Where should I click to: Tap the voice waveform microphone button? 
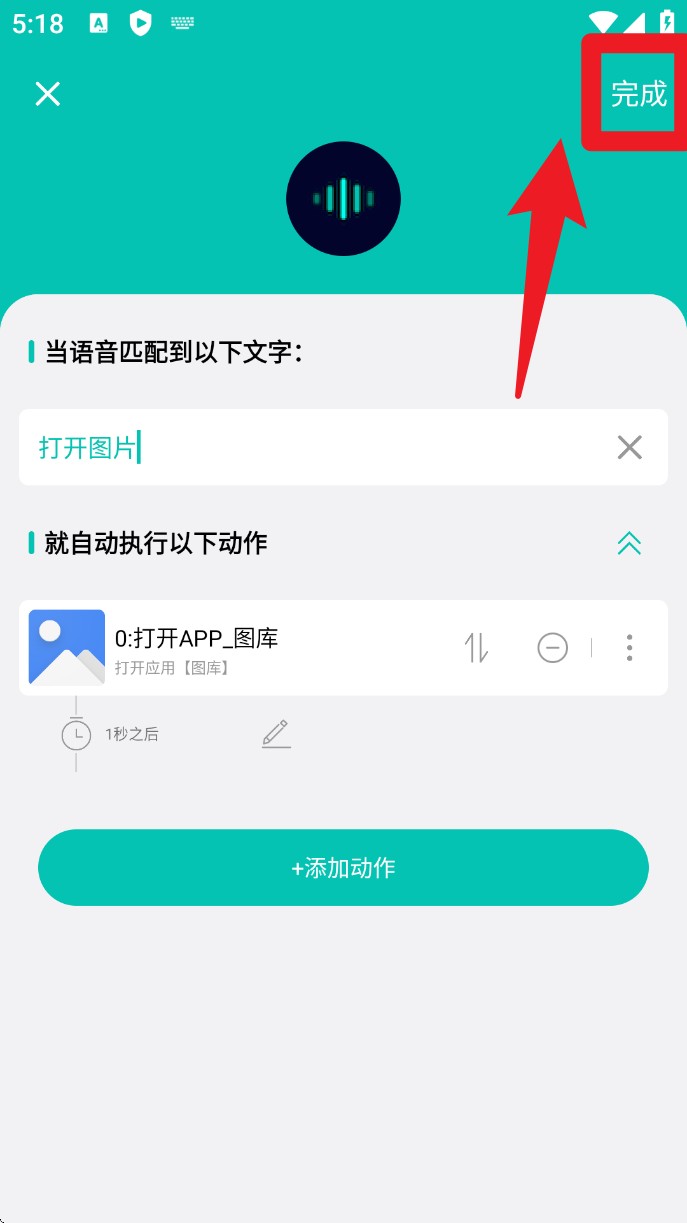click(x=343, y=199)
